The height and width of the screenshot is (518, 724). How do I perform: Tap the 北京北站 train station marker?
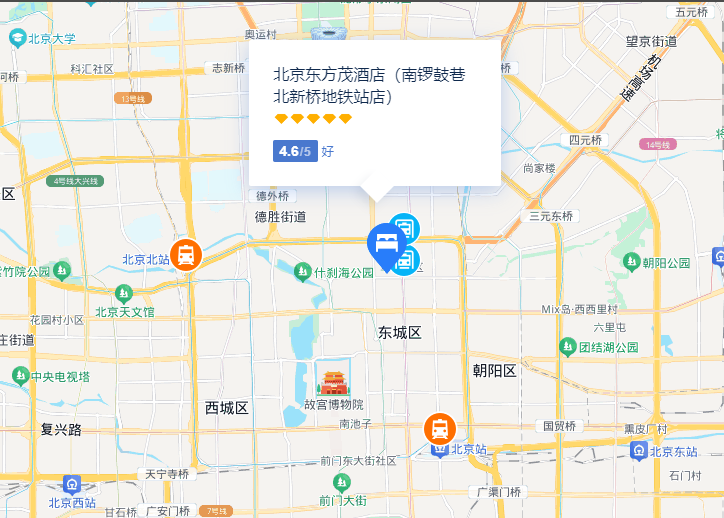(x=186, y=254)
